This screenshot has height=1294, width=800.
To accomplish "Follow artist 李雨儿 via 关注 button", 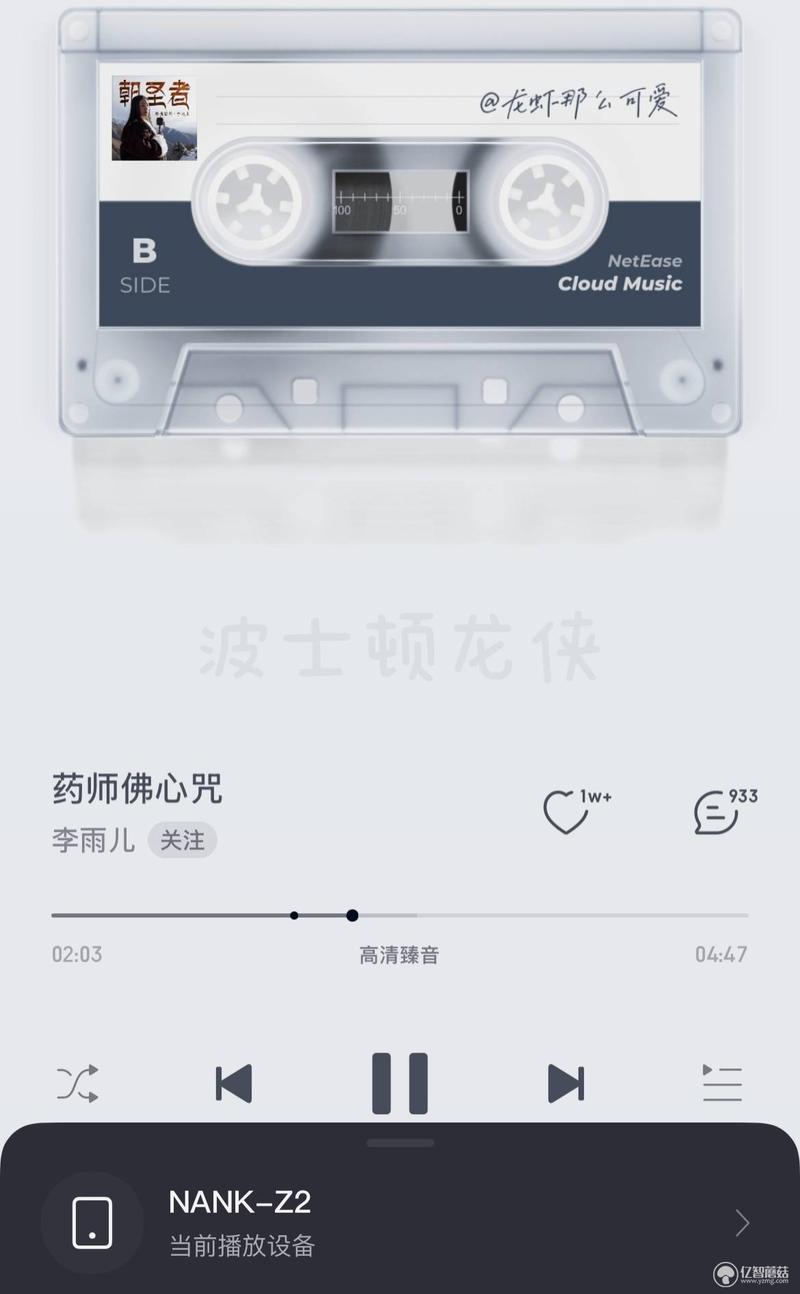I will pyautogui.click(x=182, y=841).
